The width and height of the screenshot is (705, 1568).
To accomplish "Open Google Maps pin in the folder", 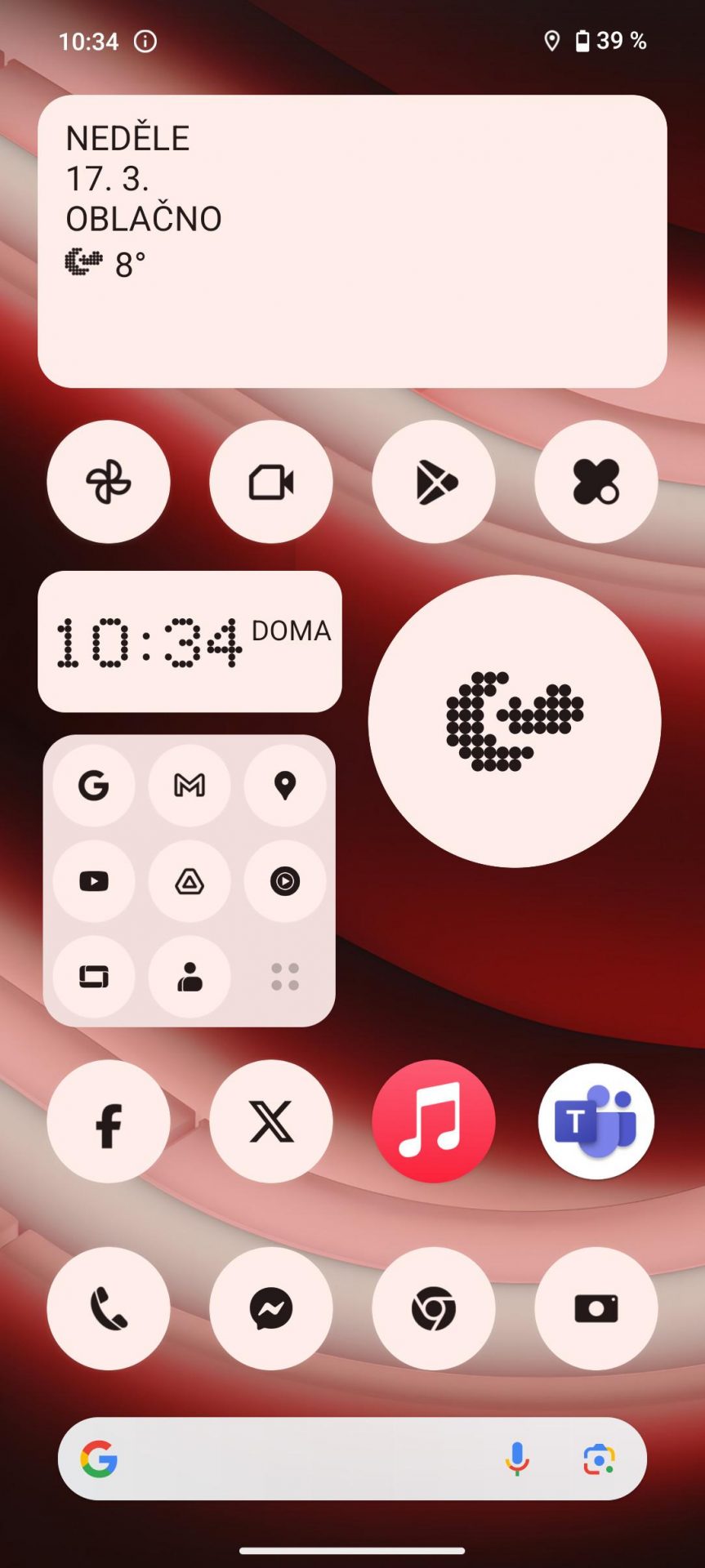I will tap(285, 786).
